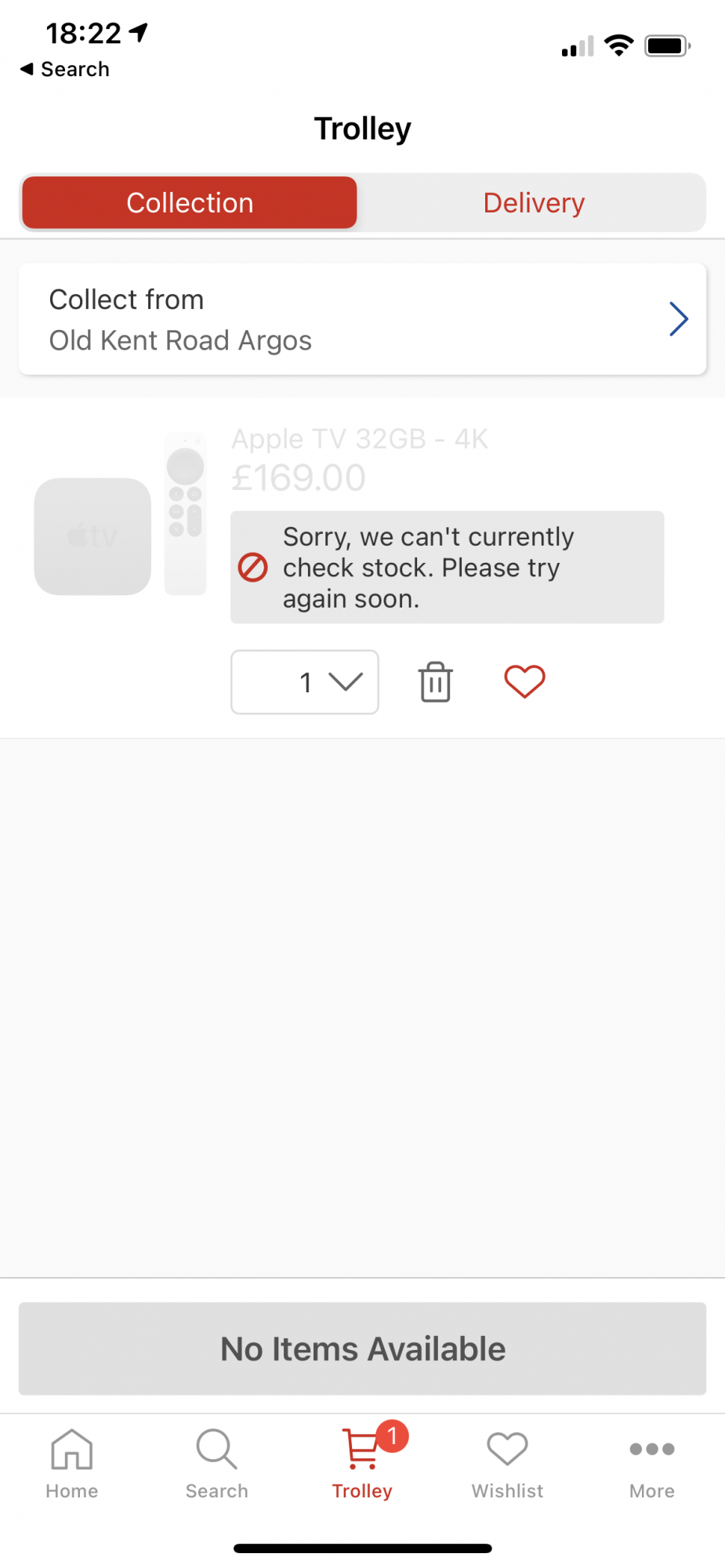Screen dimensions: 725x1568
Task: Open the quantity dropdown showing 1
Action: [x=305, y=682]
